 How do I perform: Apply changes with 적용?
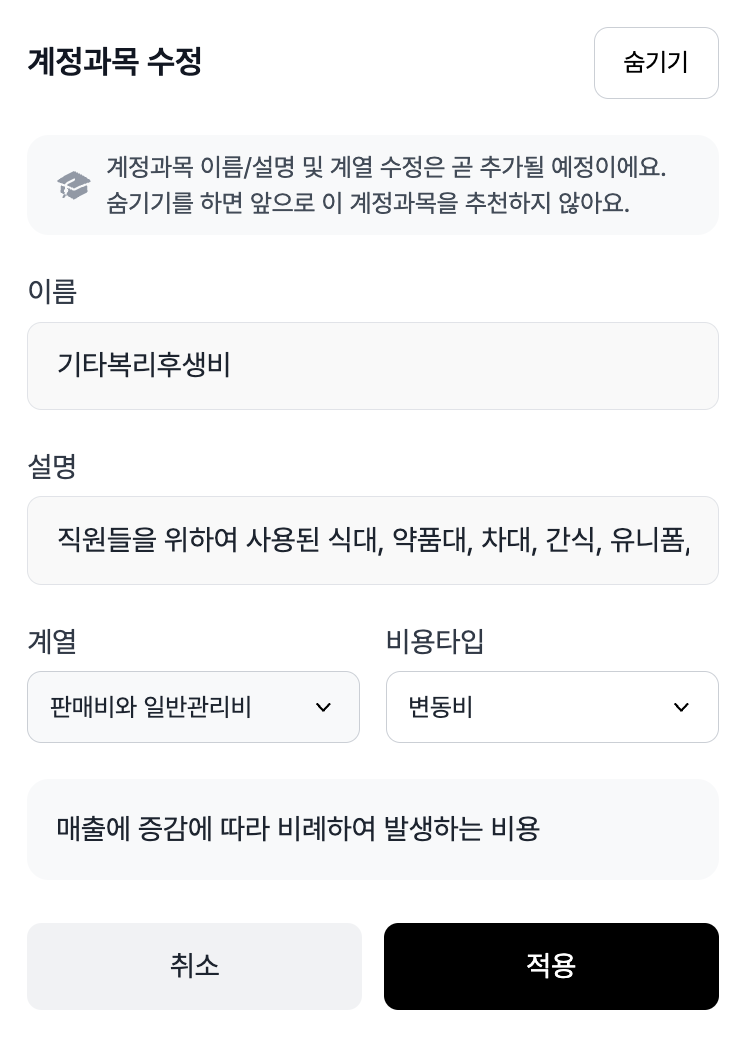pyautogui.click(x=551, y=966)
